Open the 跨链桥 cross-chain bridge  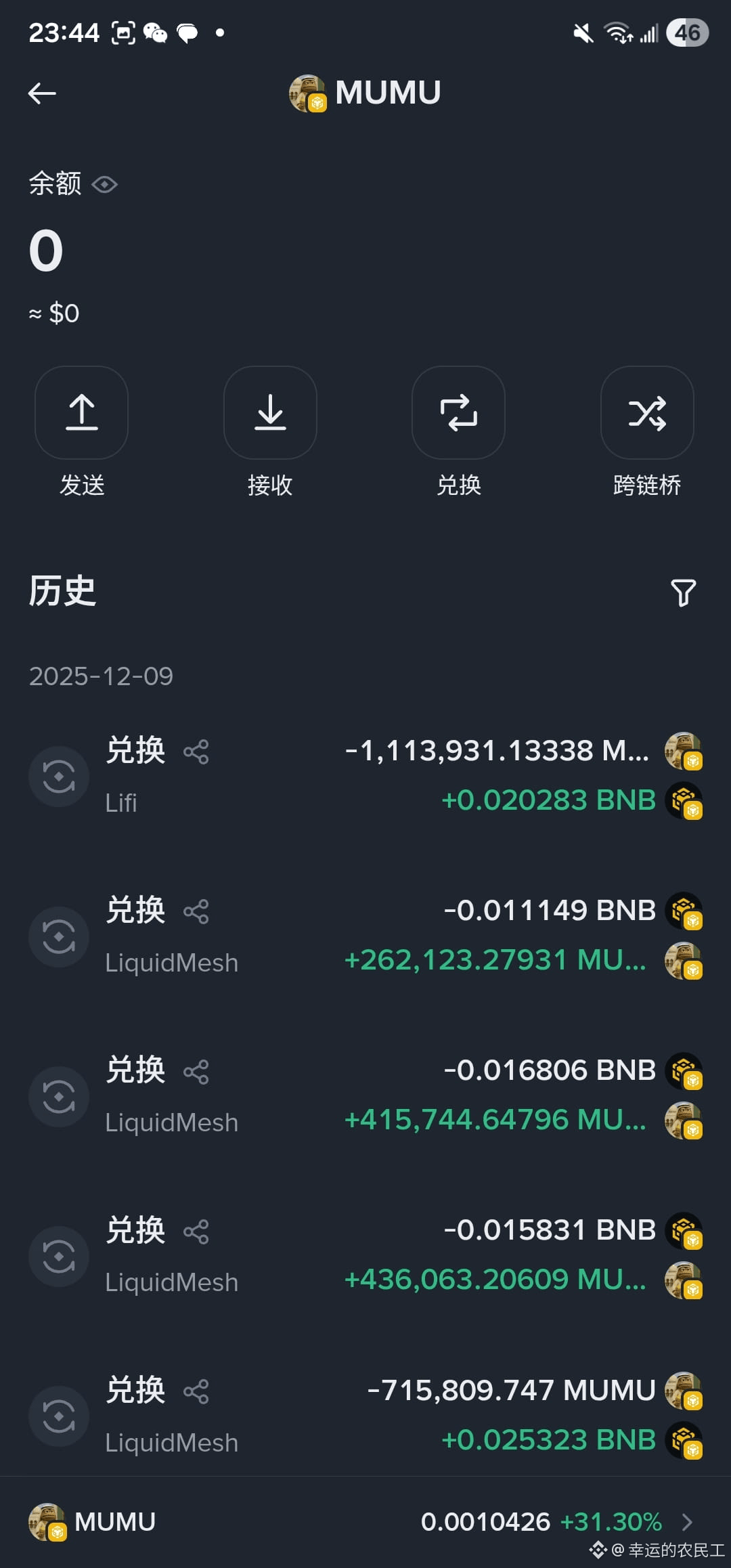(647, 412)
